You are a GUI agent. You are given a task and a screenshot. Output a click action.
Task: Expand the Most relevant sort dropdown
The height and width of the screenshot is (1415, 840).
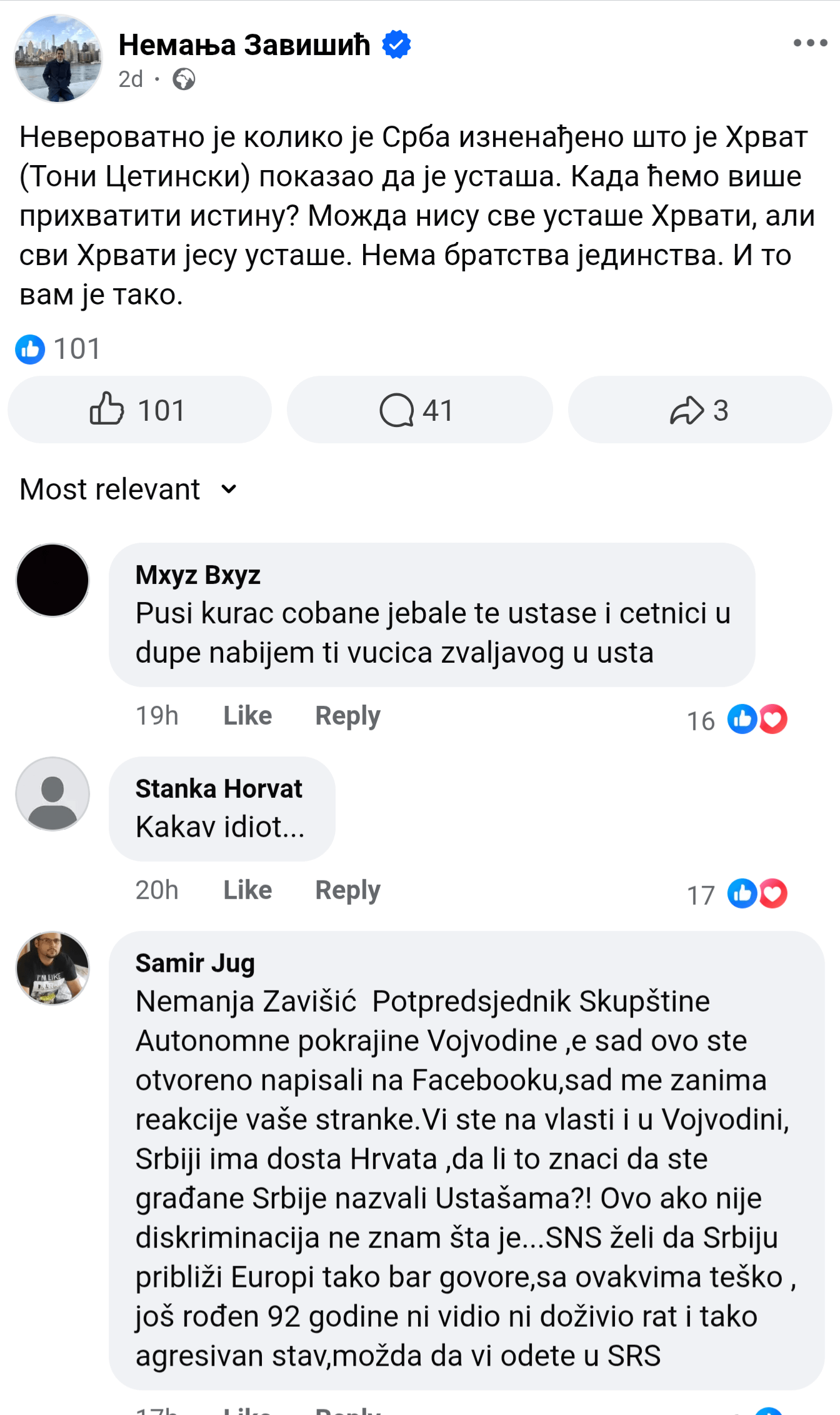click(x=129, y=489)
